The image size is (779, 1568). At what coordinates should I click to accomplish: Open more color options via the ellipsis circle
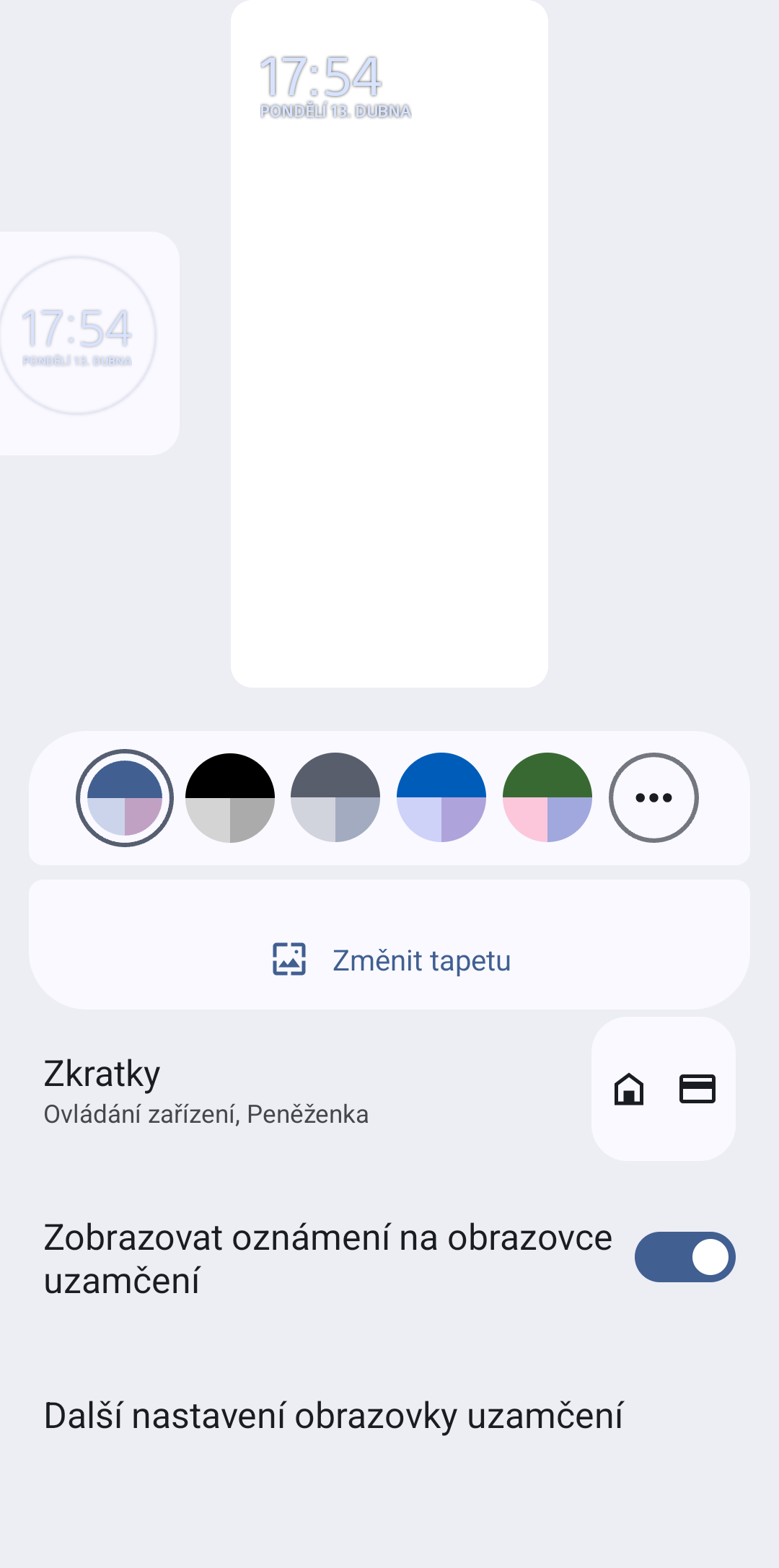(653, 797)
